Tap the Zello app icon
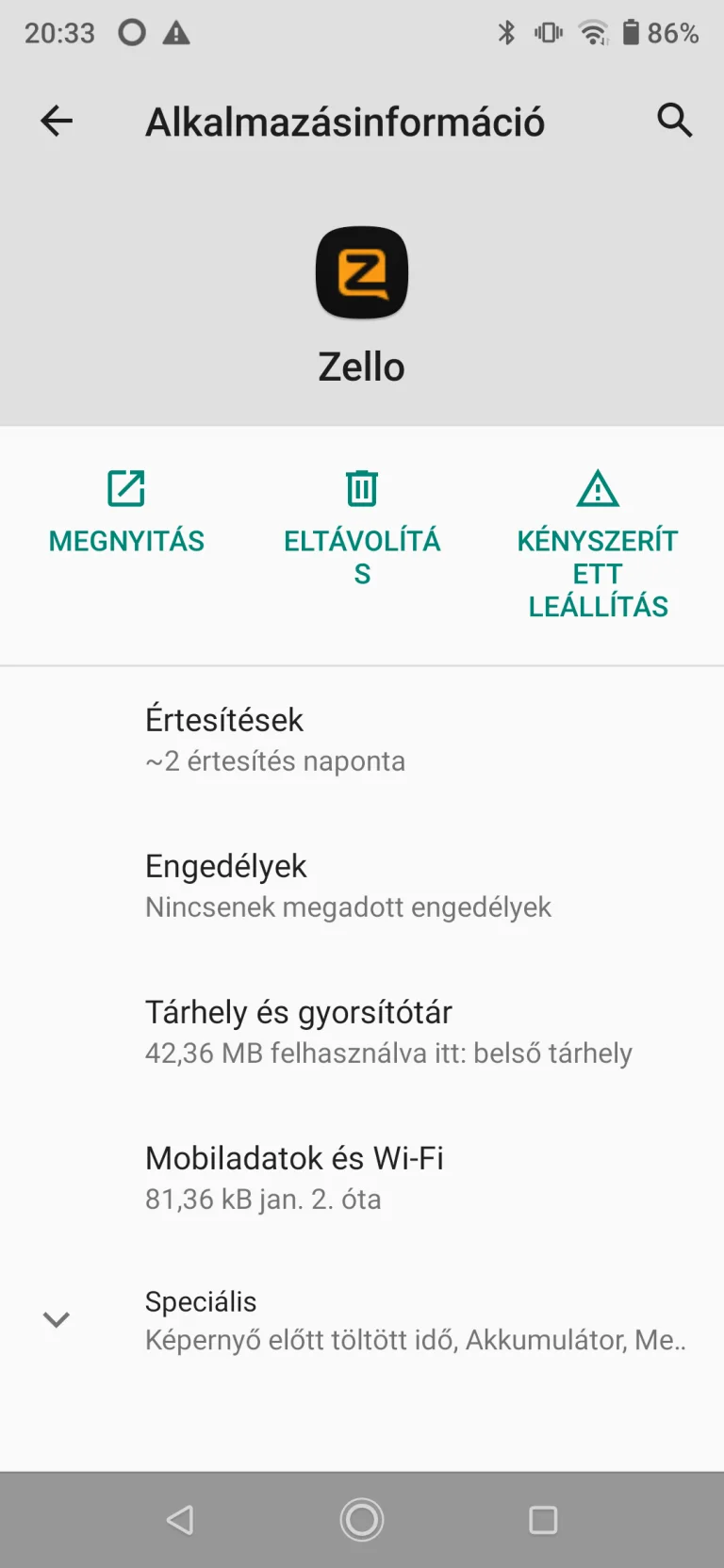The image size is (724, 1568). tap(362, 272)
